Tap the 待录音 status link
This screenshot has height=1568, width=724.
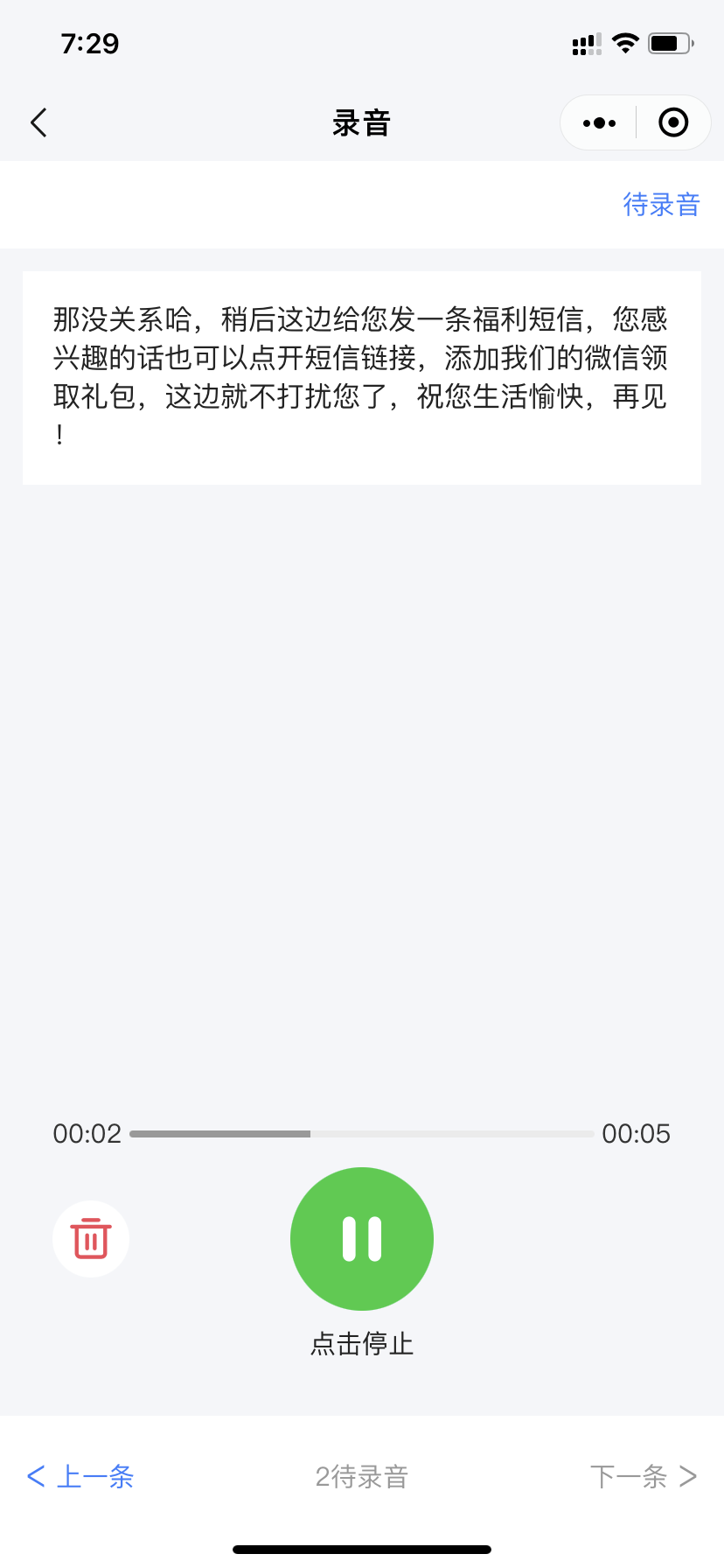coord(661,205)
